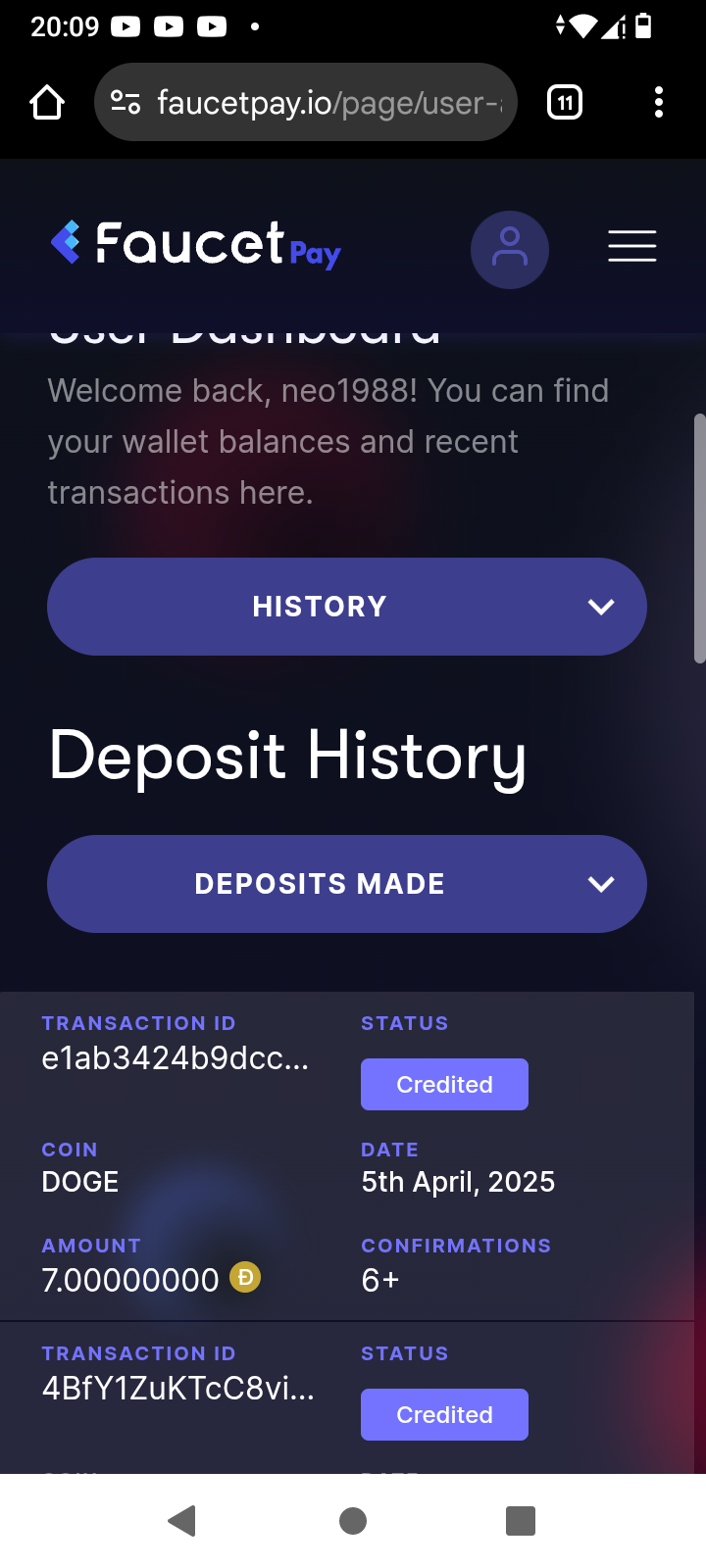Expand the HISTORY dropdown
This screenshot has width=706, height=1568.
click(x=347, y=607)
